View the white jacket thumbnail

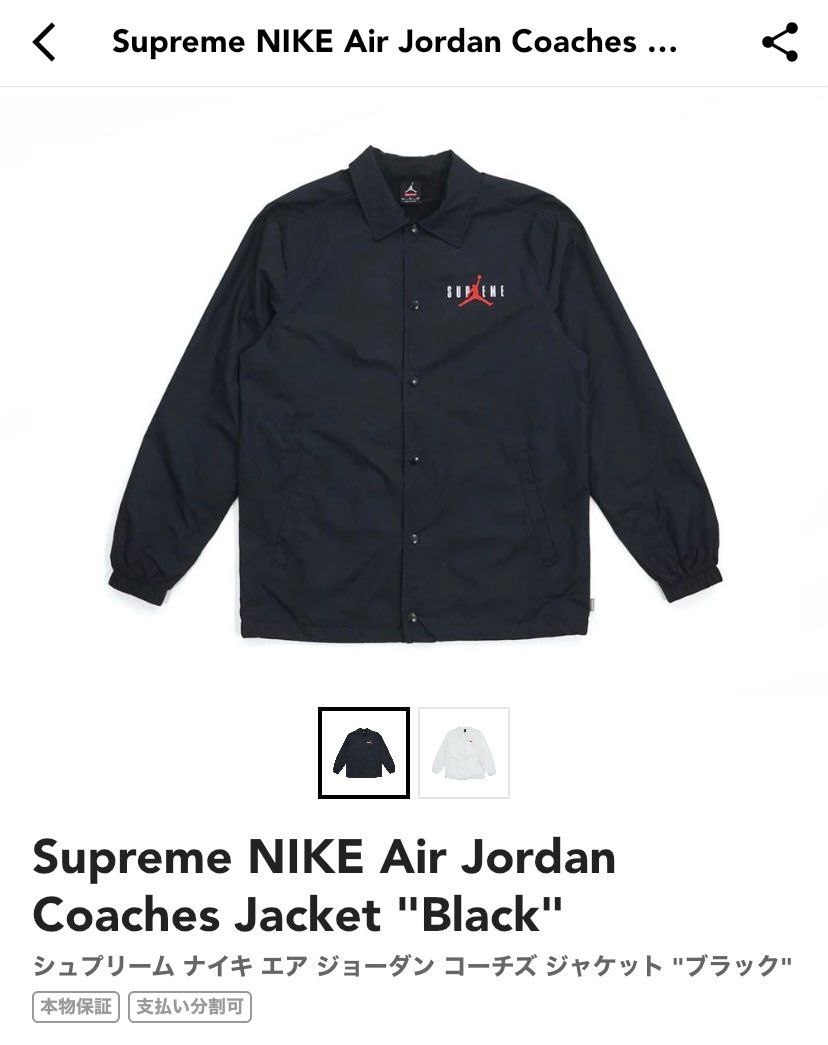click(464, 753)
